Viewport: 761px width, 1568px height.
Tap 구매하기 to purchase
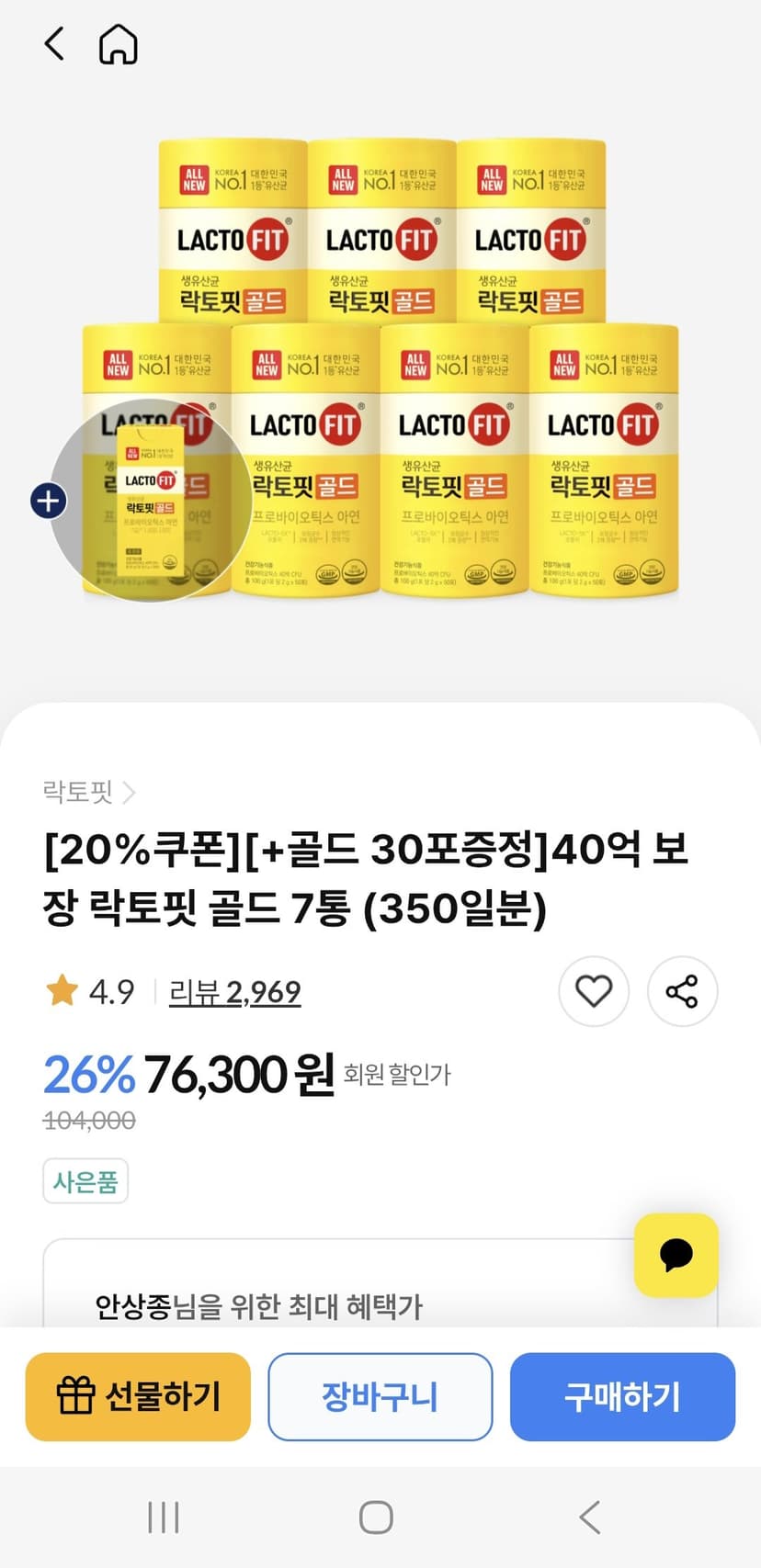(622, 1396)
